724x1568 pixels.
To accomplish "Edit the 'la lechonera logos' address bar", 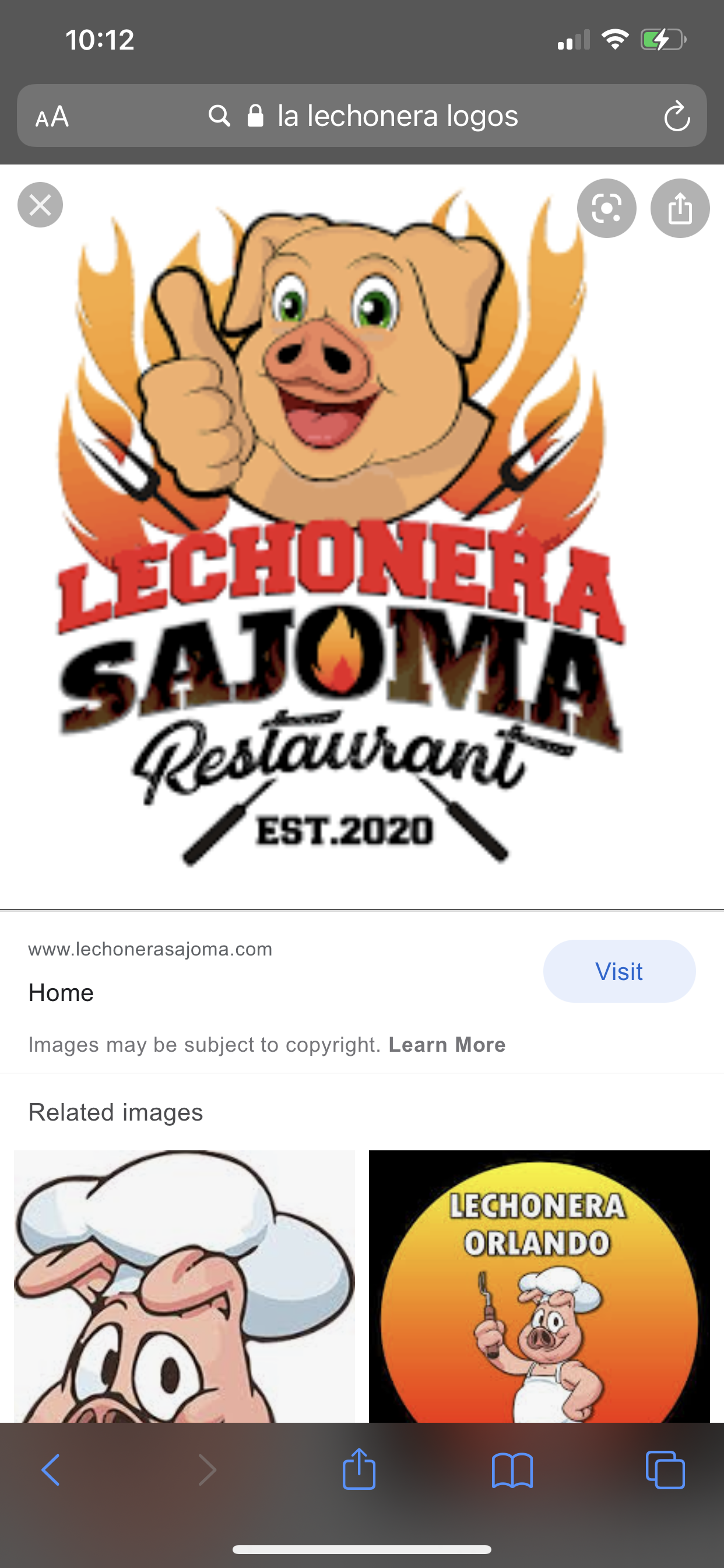I will tap(396, 116).
